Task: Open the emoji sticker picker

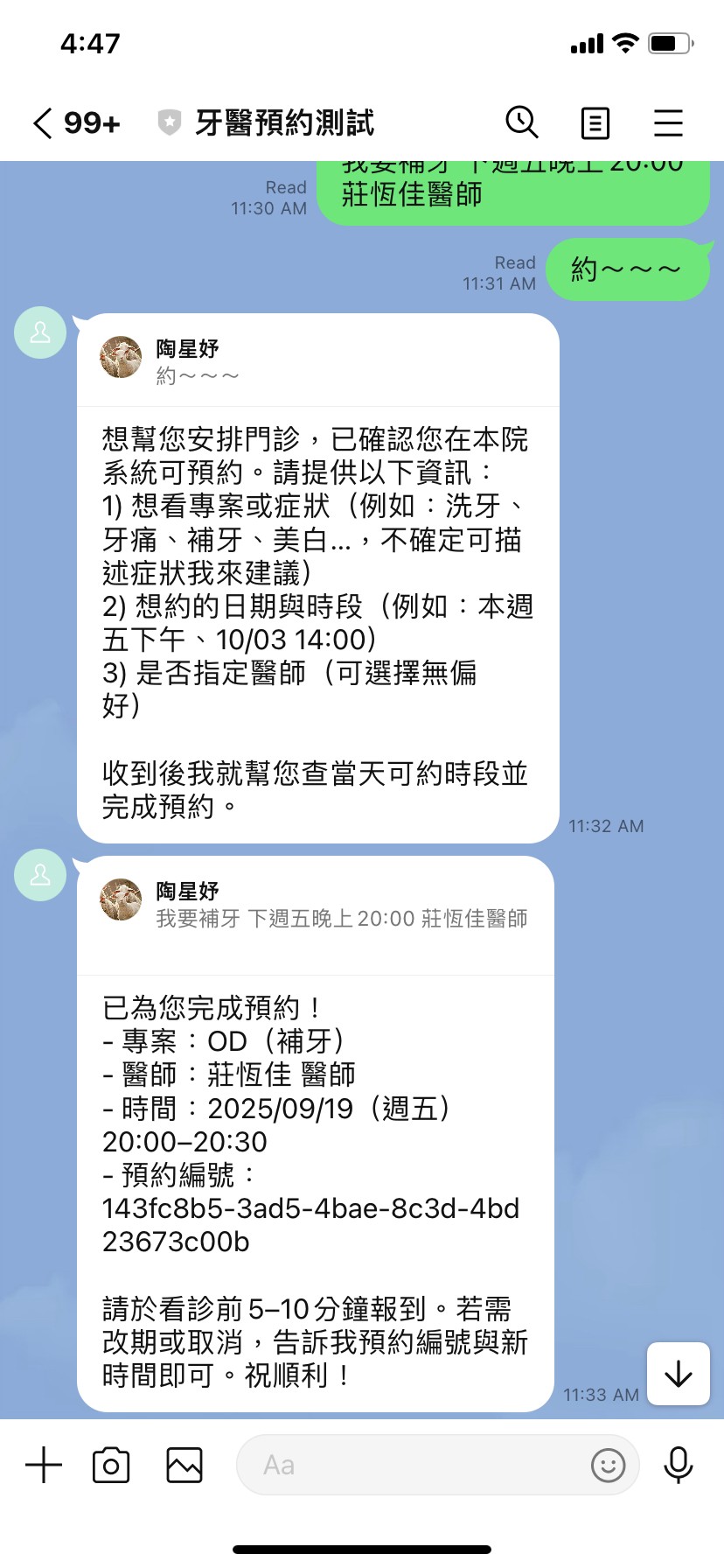Action: (x=608, y=1465)
